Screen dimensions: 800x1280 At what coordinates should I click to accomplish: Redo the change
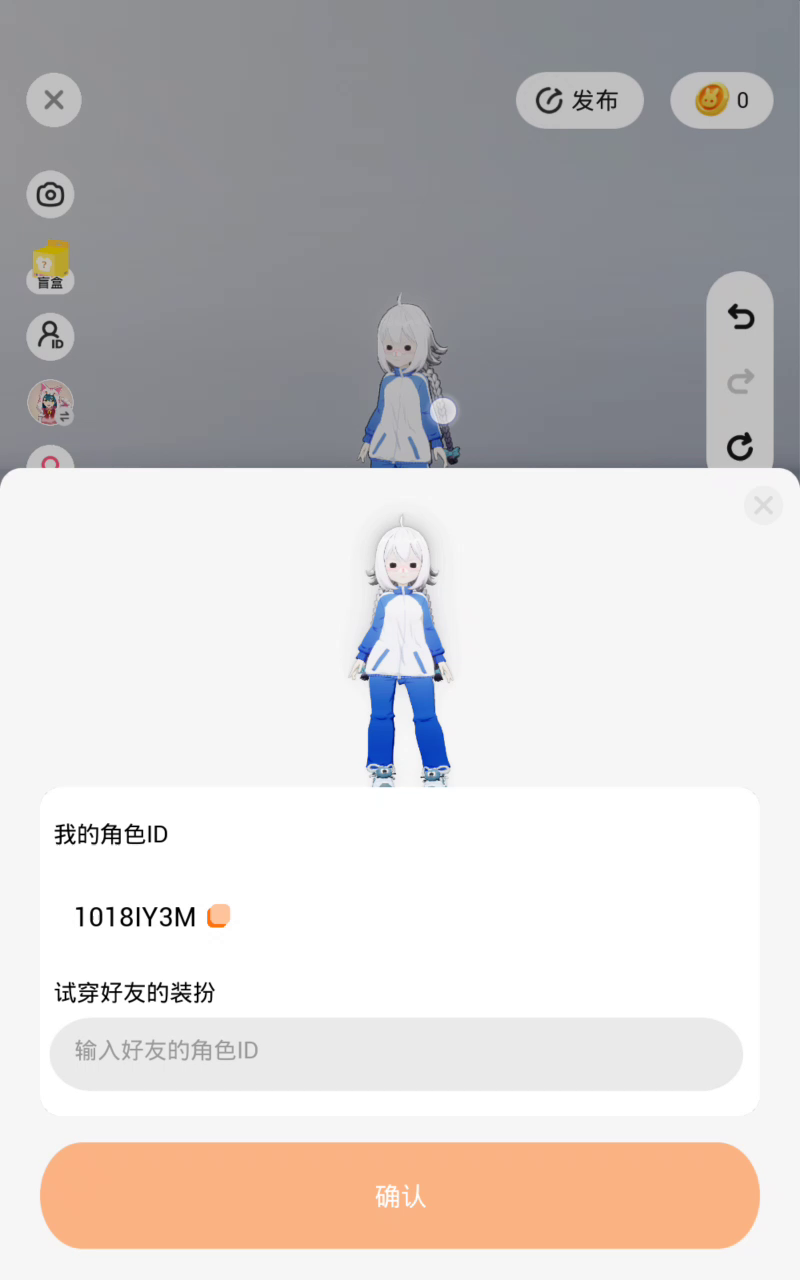click(x=740, y=382)
